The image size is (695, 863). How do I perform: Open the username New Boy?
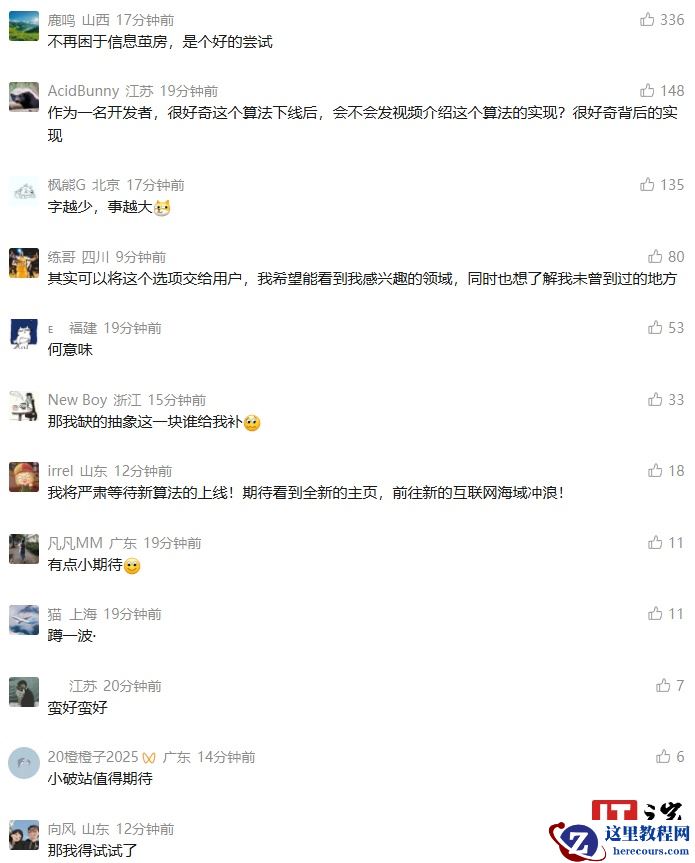[77, 400]
